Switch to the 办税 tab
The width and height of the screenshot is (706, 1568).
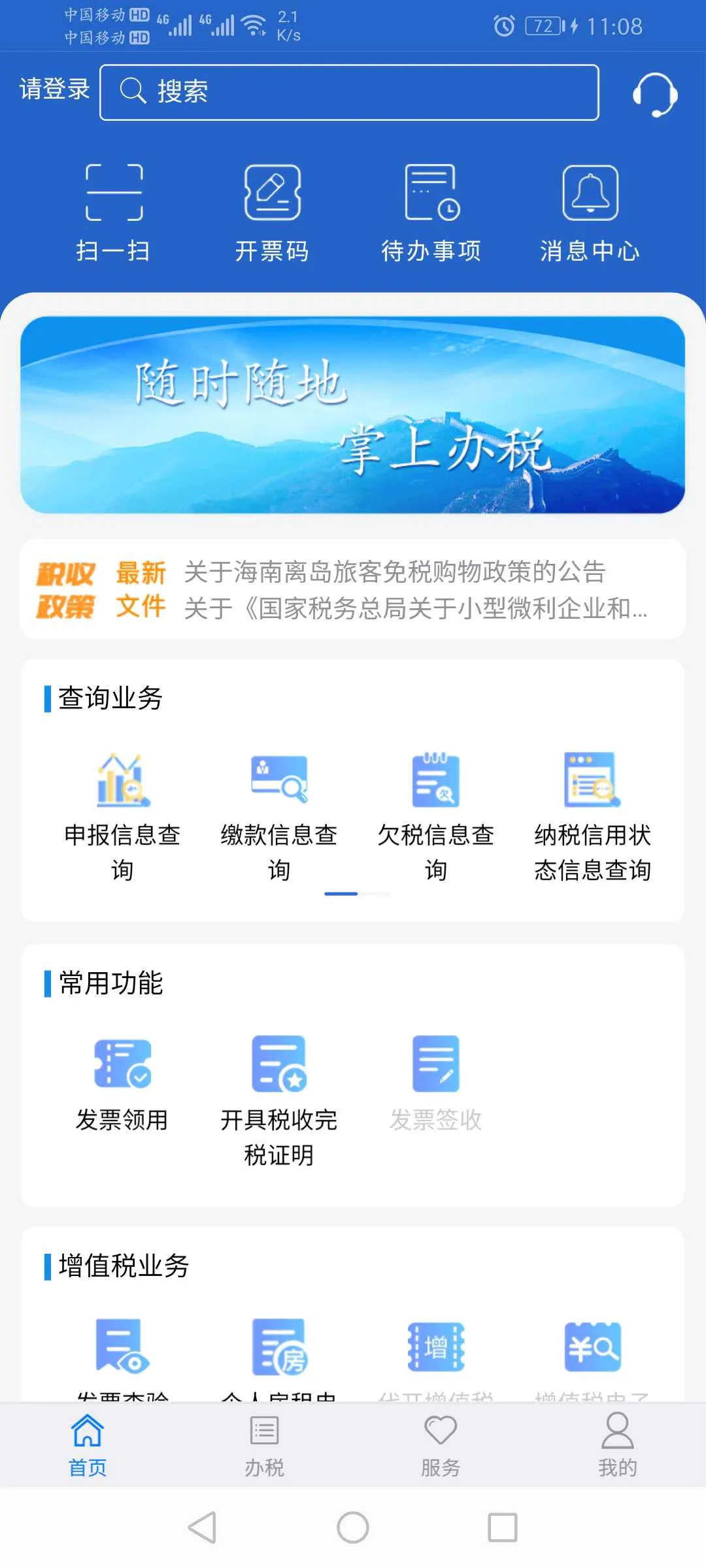click(264, 1457)
